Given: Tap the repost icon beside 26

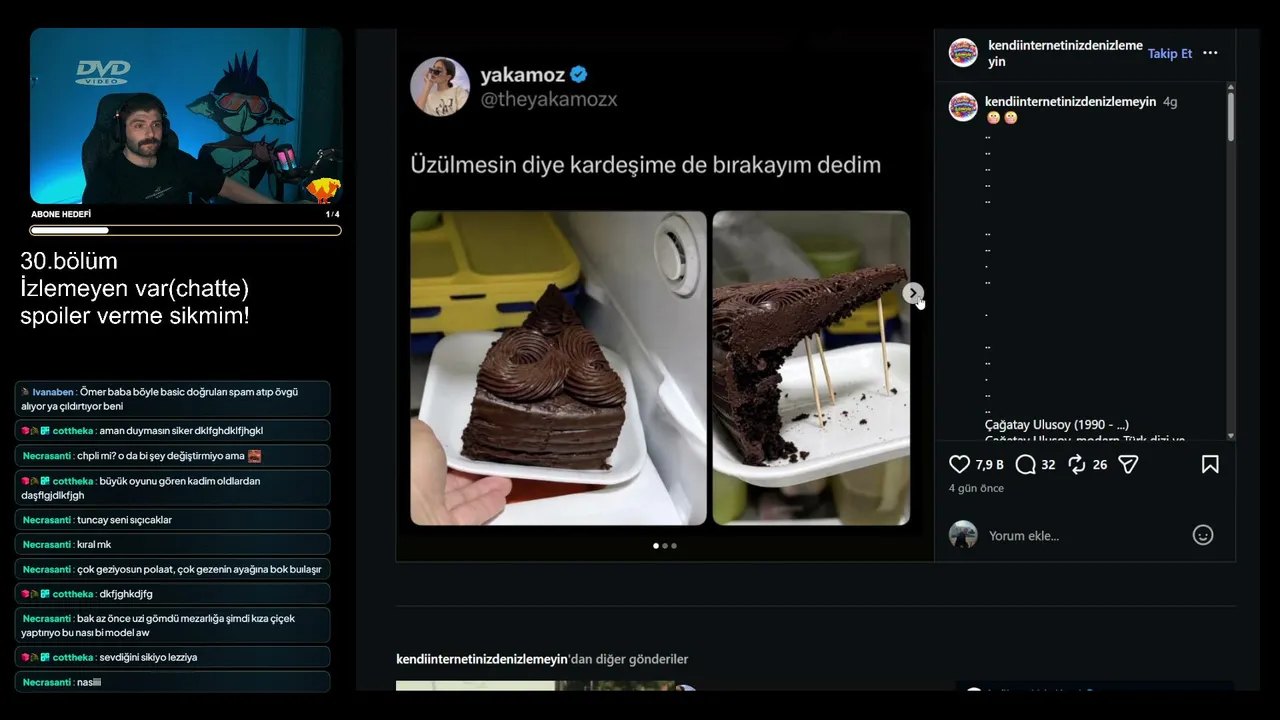Looking at the screenshot, I should (x=1077, y=464).
